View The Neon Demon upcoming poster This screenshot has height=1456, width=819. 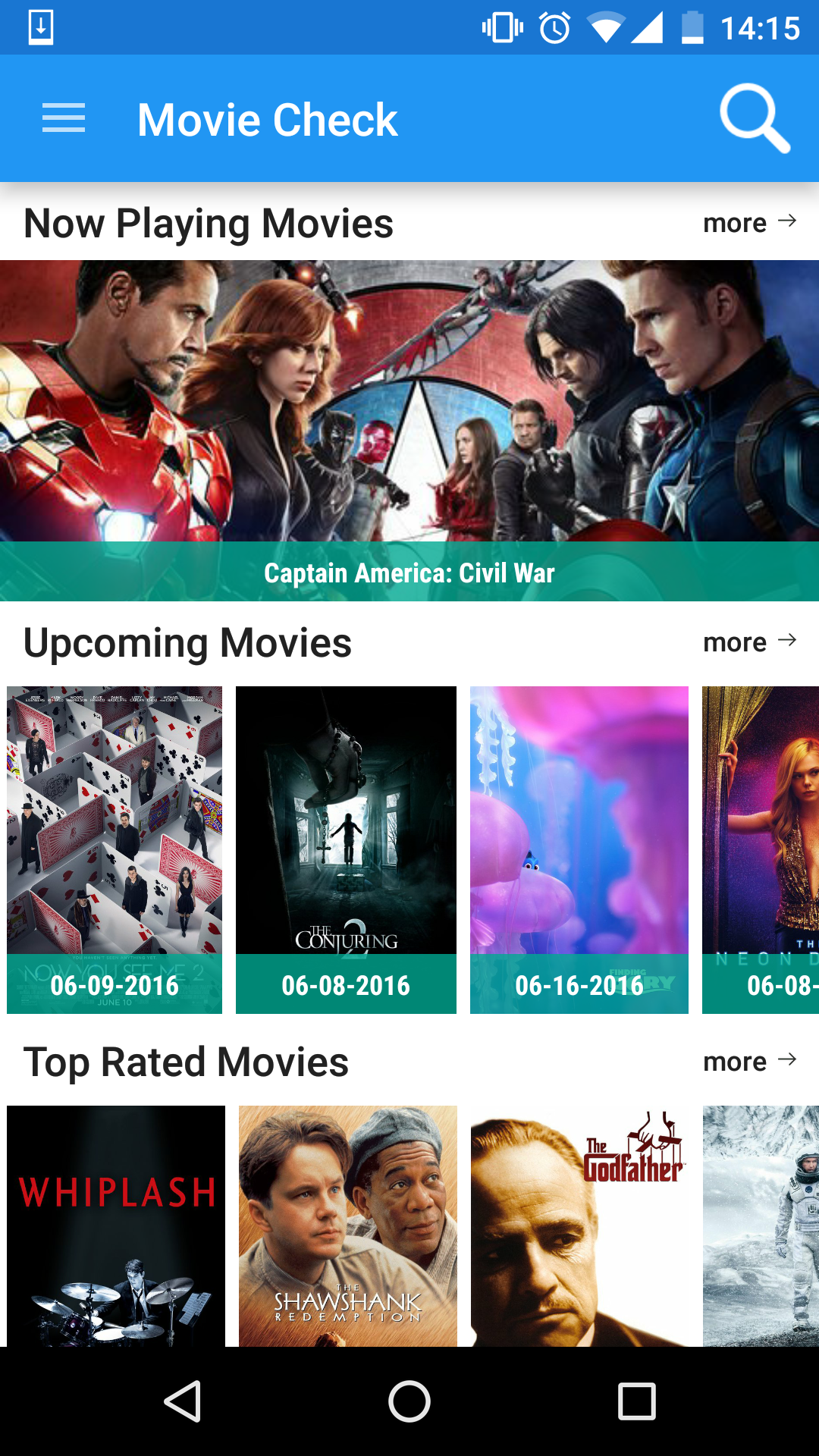point(761,849)
